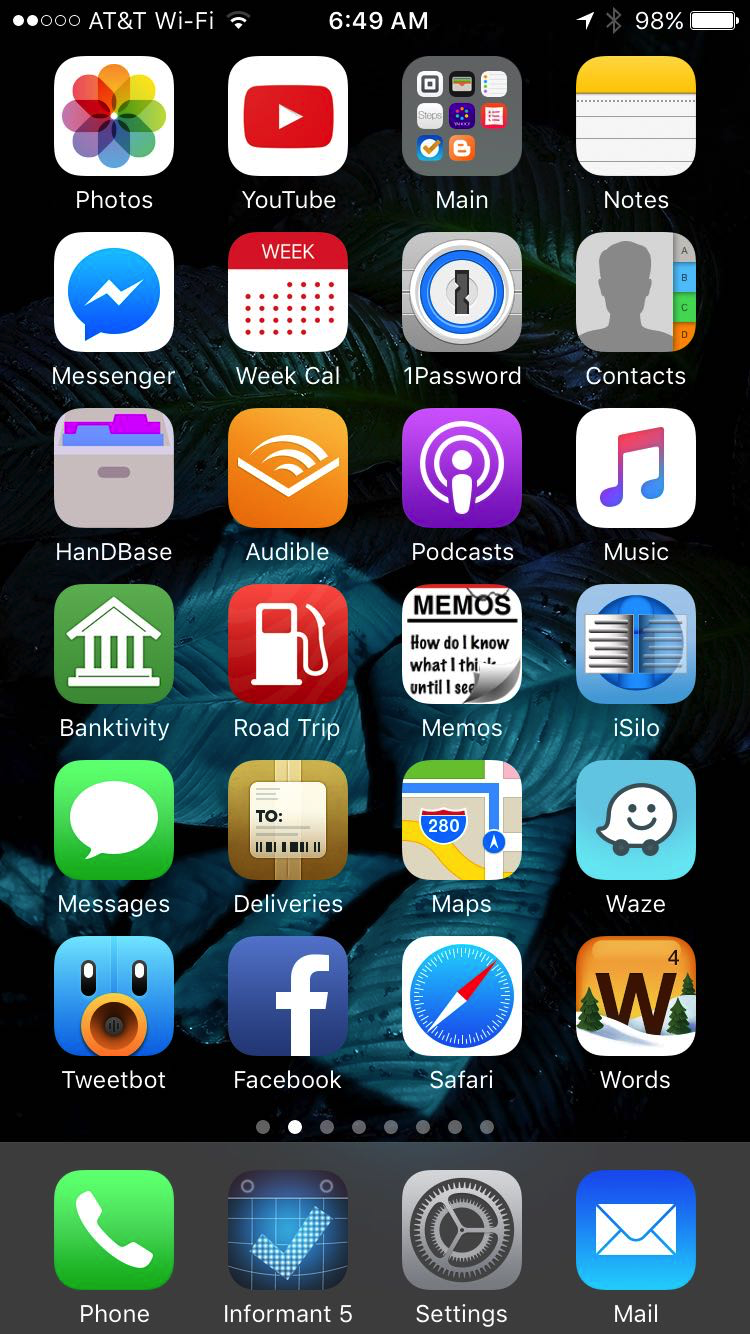Open the Podcasts app
The width and height of the screenshot is (750, 1334).
pos(462,468)
